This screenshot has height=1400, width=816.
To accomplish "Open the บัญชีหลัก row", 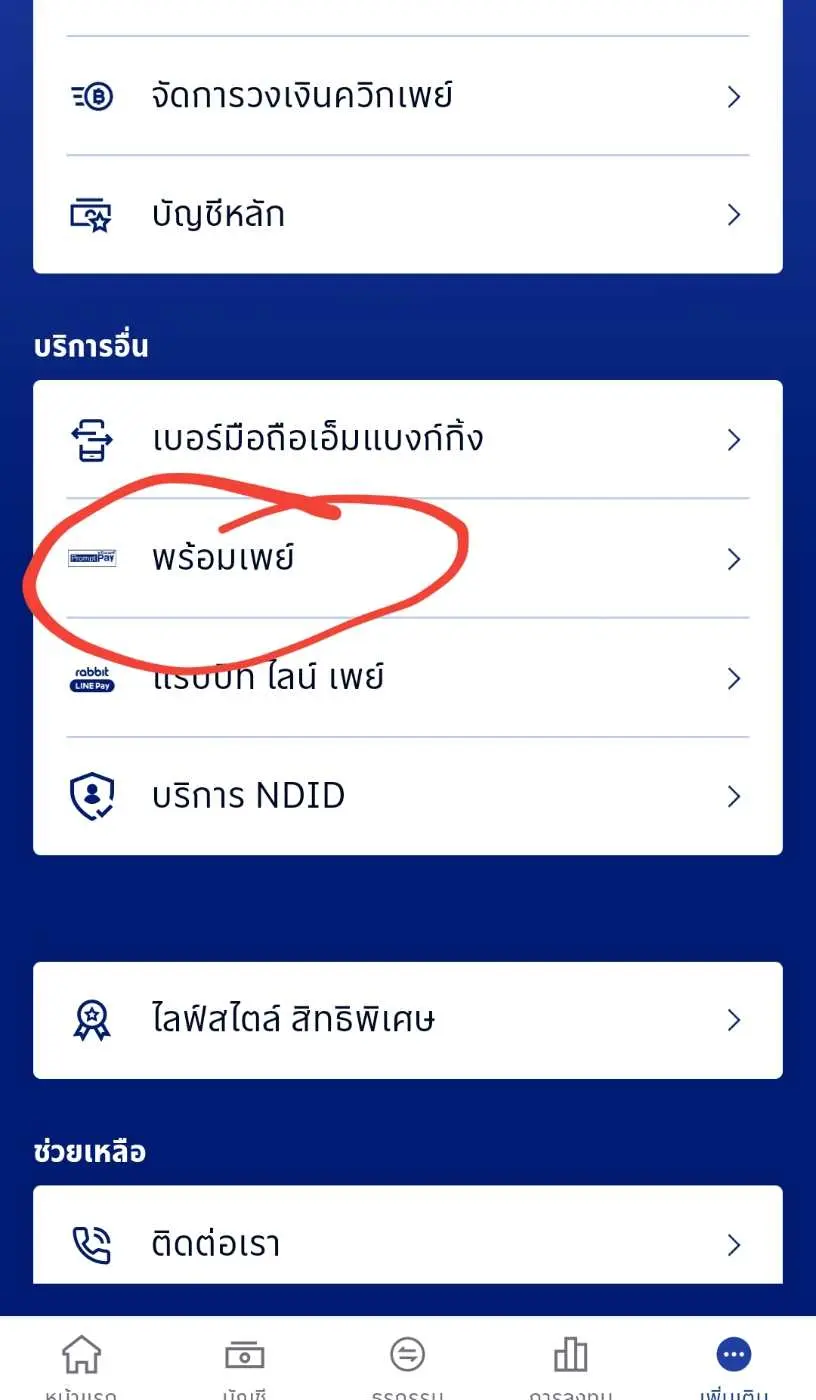I will coord(407,214).
